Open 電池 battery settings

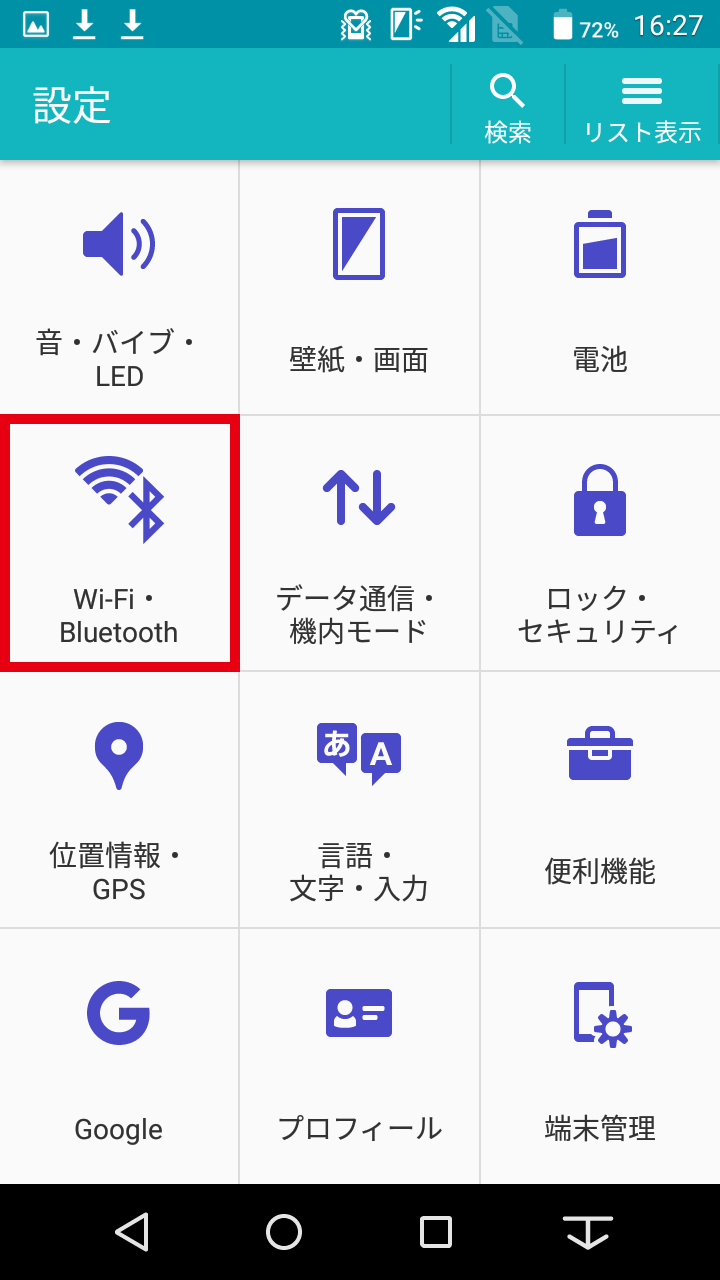(600, 287)
